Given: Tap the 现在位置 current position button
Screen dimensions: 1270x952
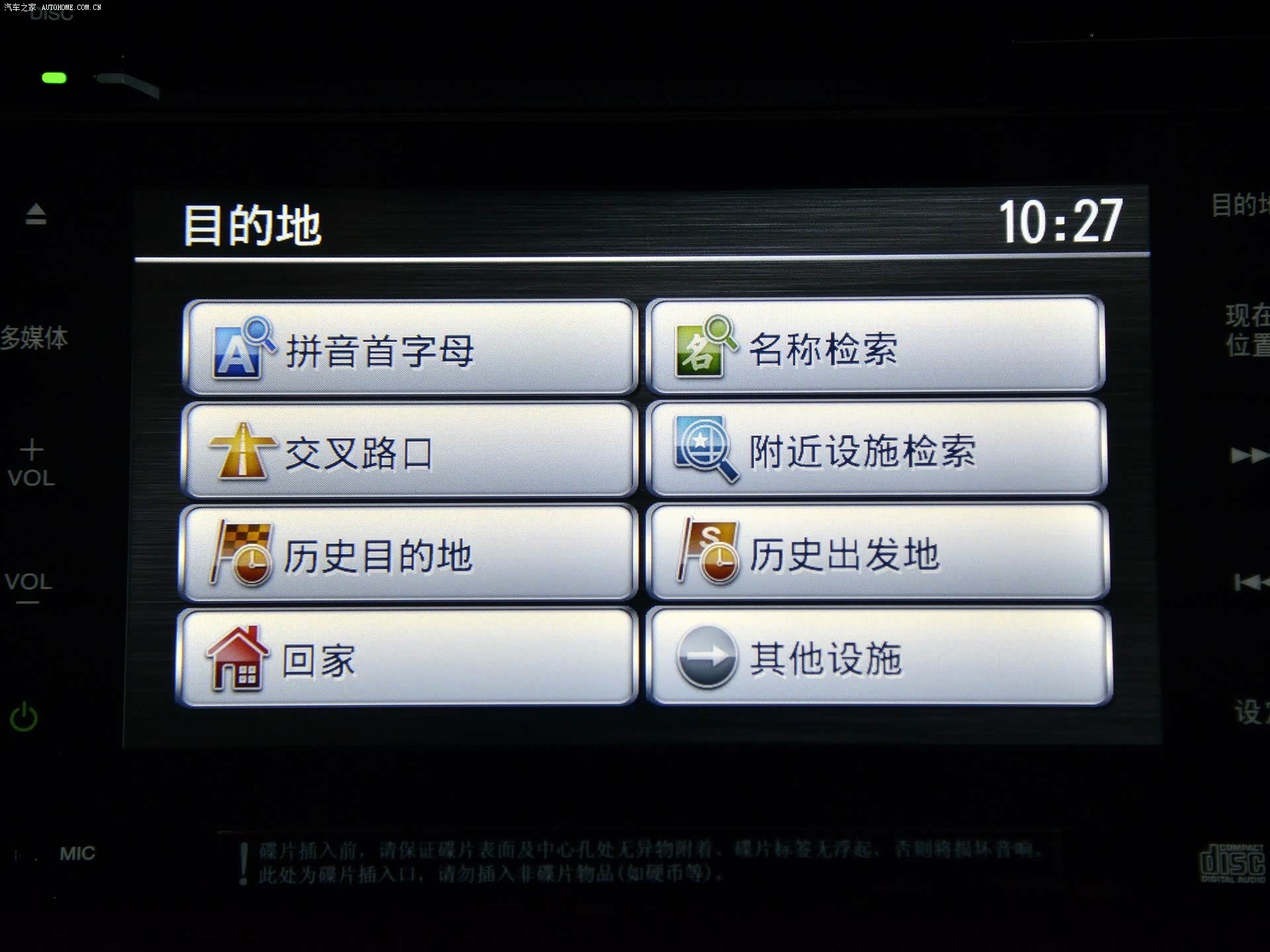Looking at the screenshot, I should pyautogui.click(x=1248, y=330).
